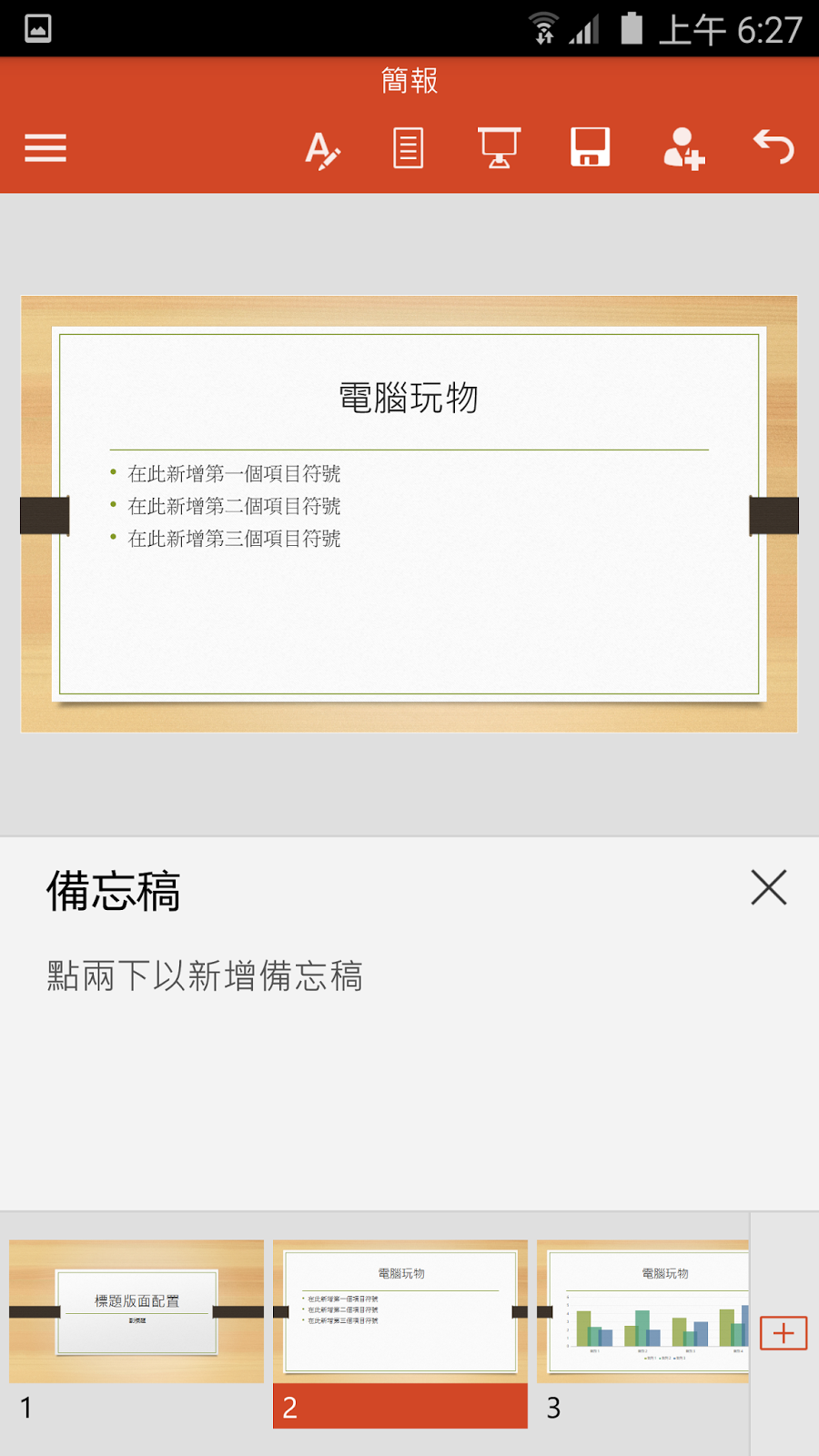
Task: Start the slideshow presentation
Action: coord(499,148)
